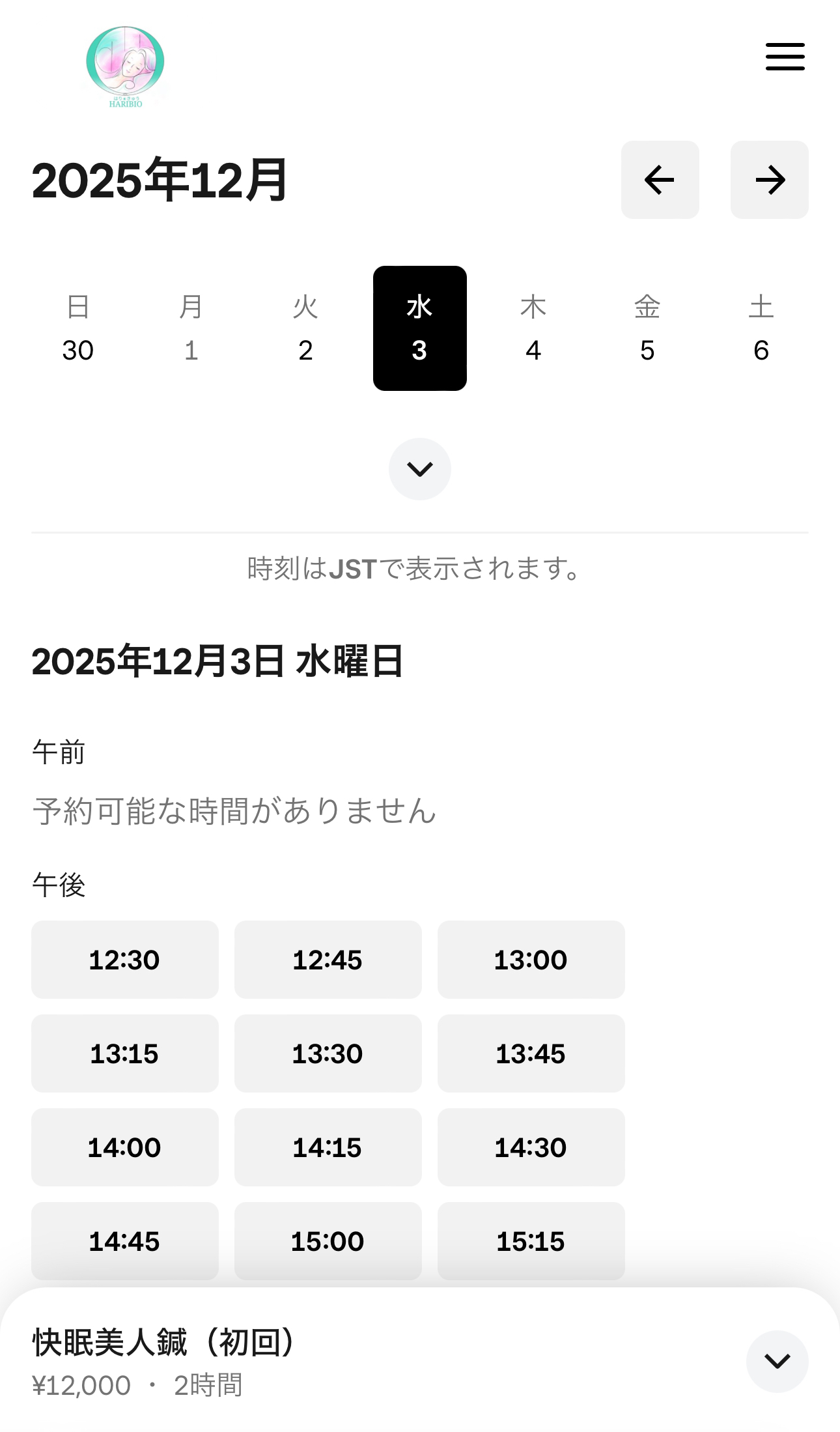Viewport: 840px width, 1432px height.
Task: Choose the 12:45 time slot
Action: tap(328, 960)
